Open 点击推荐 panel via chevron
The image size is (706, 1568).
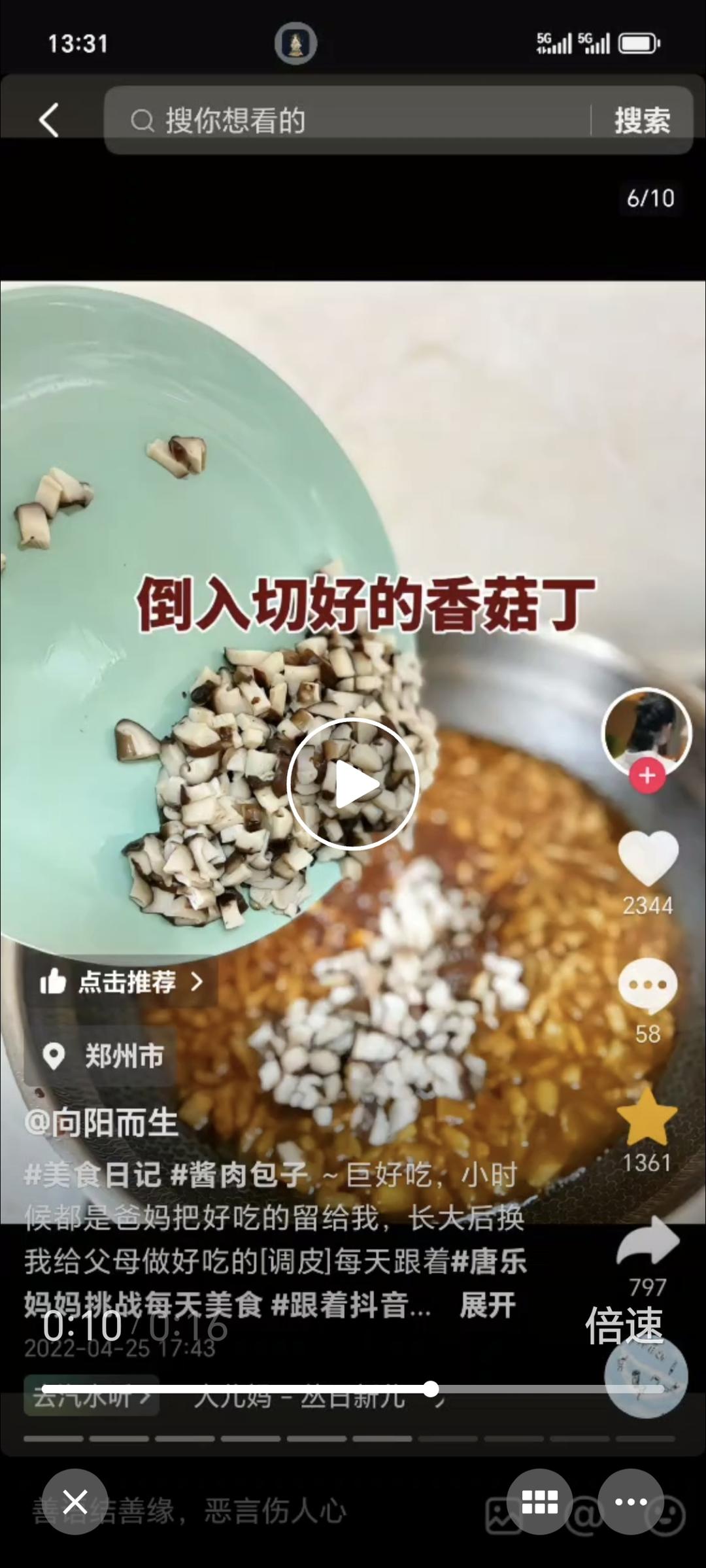pyautogui.click(x=197, y=982)
